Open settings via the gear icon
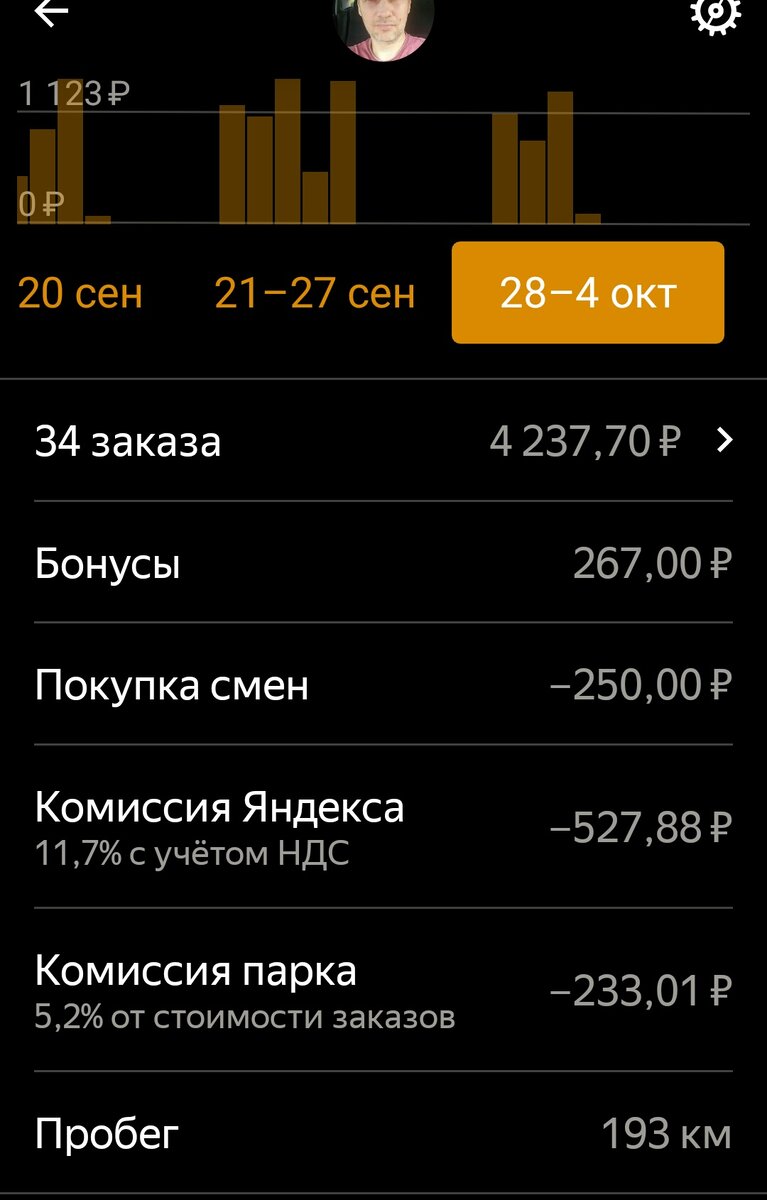767x1200 pixels. coord(715,14)
